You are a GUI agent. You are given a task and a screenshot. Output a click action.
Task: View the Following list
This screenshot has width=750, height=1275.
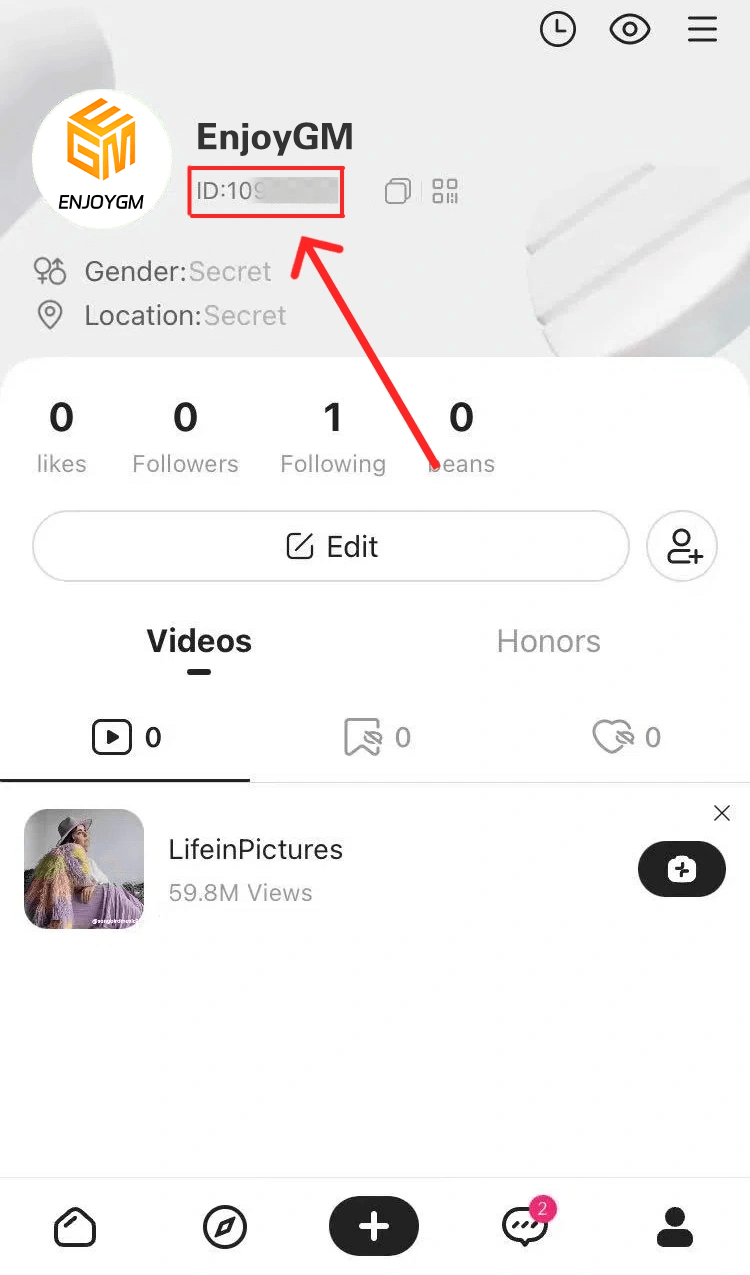(x=333, y=435)
